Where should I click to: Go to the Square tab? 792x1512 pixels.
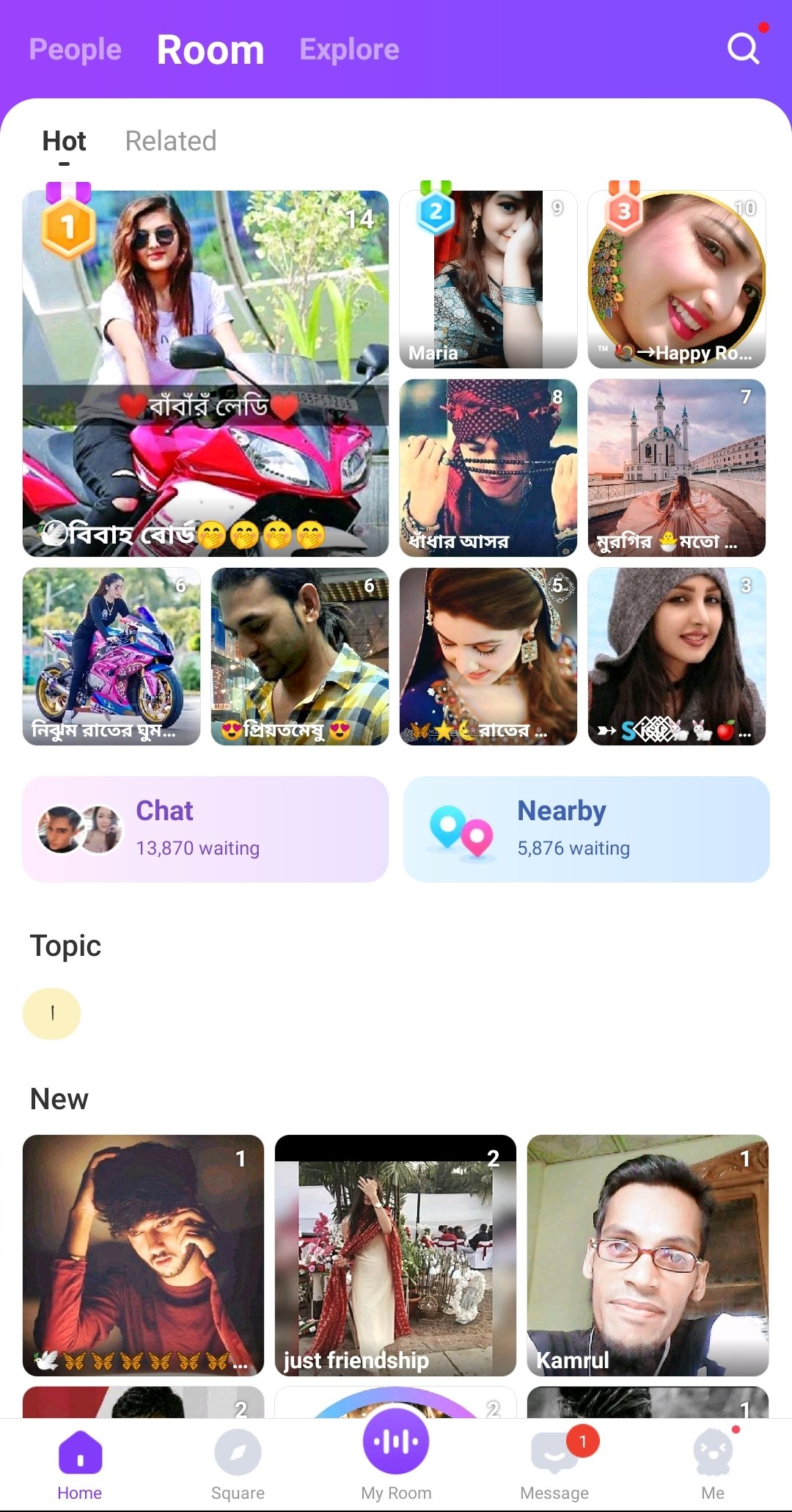[238, 1465]
